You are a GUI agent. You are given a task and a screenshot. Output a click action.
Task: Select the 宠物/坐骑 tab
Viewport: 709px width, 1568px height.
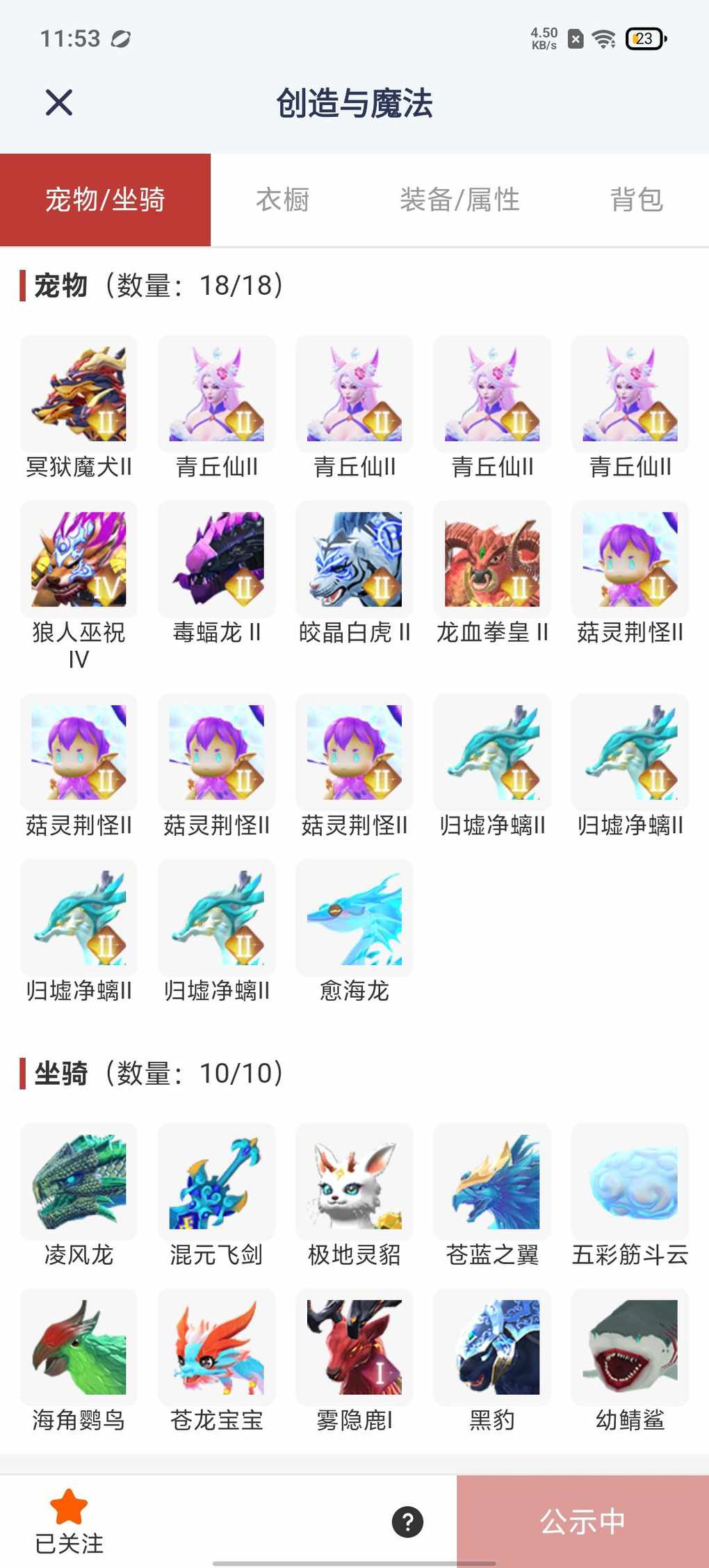pos(105,200)
